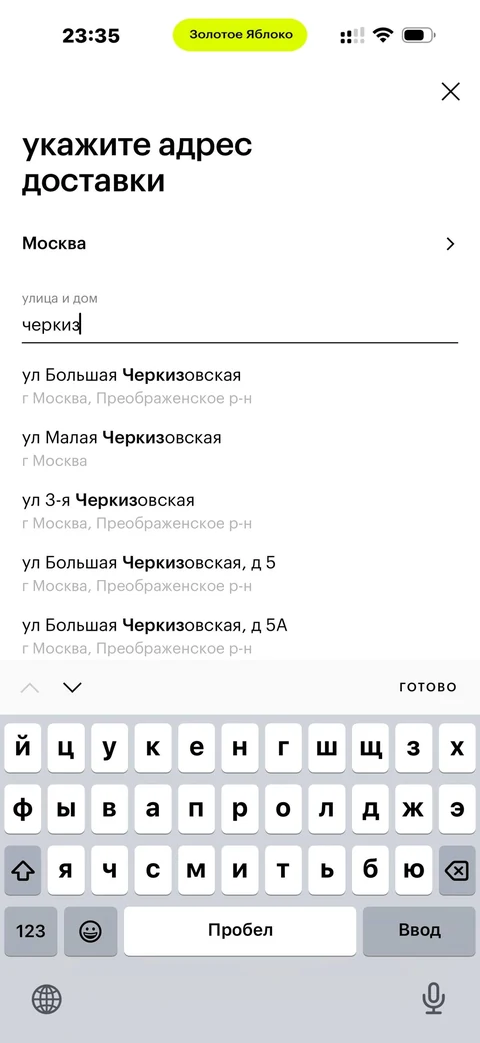Viewport: 480px width, 1043px height.
Task: Switch keyboard to 123 numbers layout
Action: pos(31,931)
